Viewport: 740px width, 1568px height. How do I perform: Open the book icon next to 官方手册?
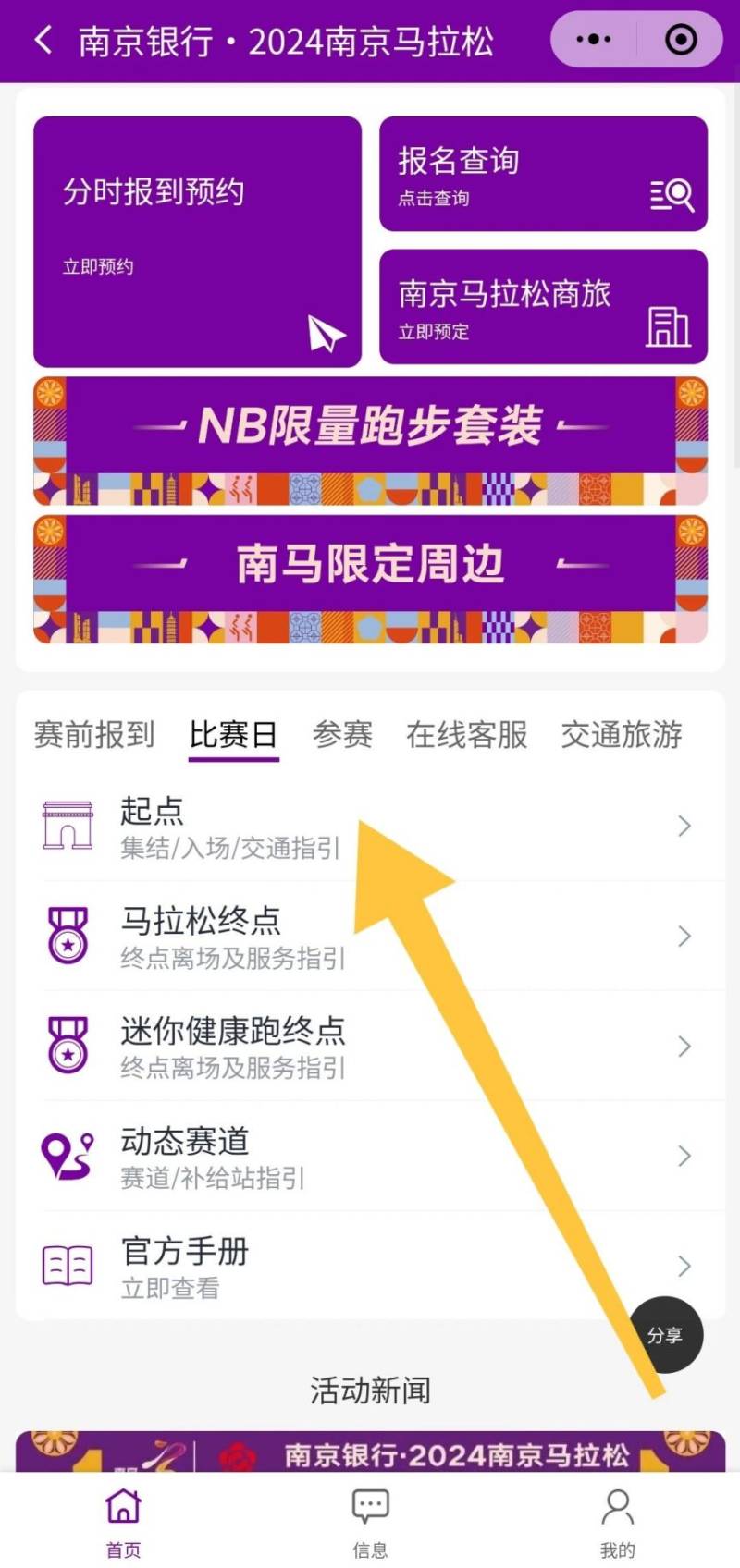(x=67, y=1266)
